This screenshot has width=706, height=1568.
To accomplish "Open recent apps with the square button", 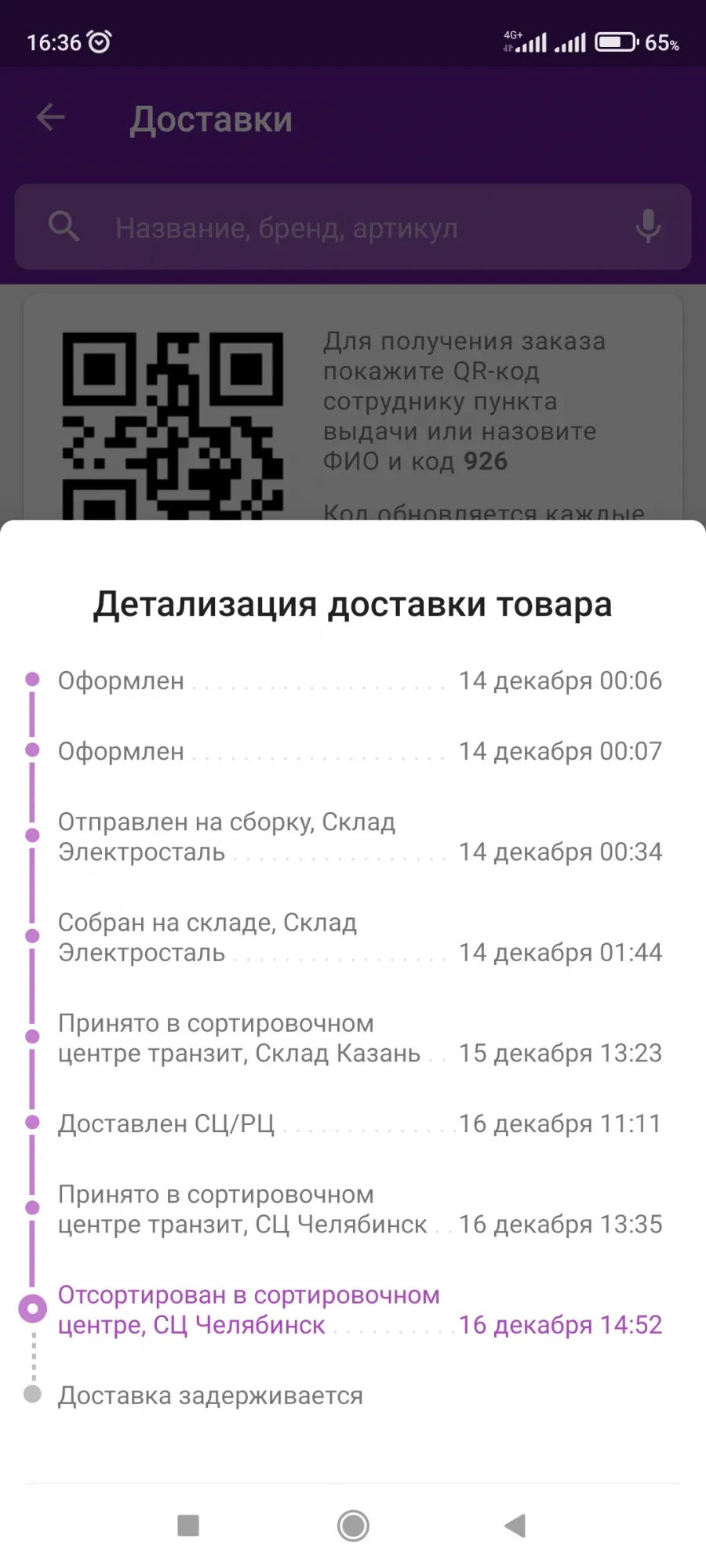I will (x=188, y=1526).
